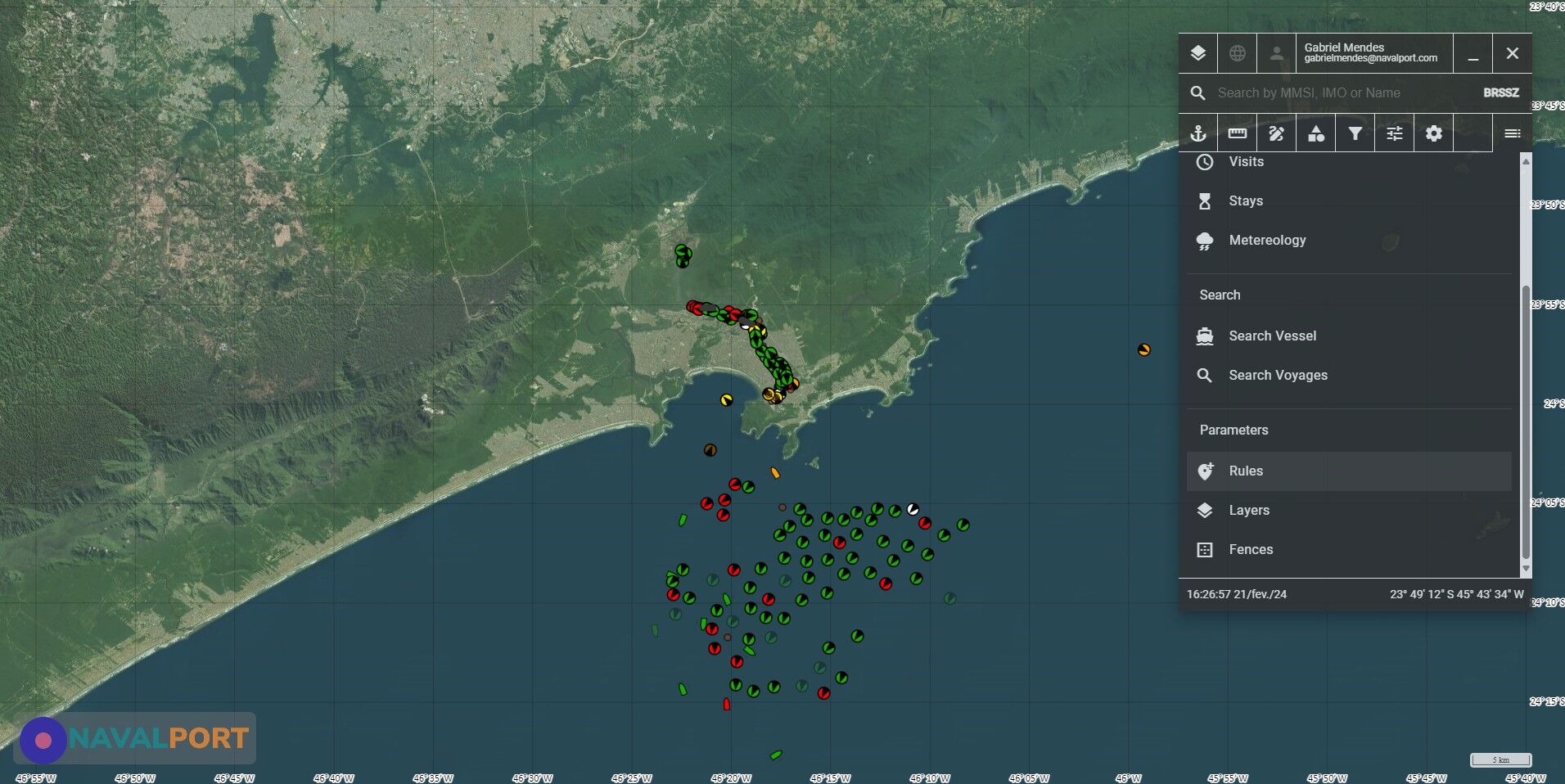Viewport: 1565px width, 784px height.
Task: Open the layers icon in the panel header
Action: (1197, 53)
